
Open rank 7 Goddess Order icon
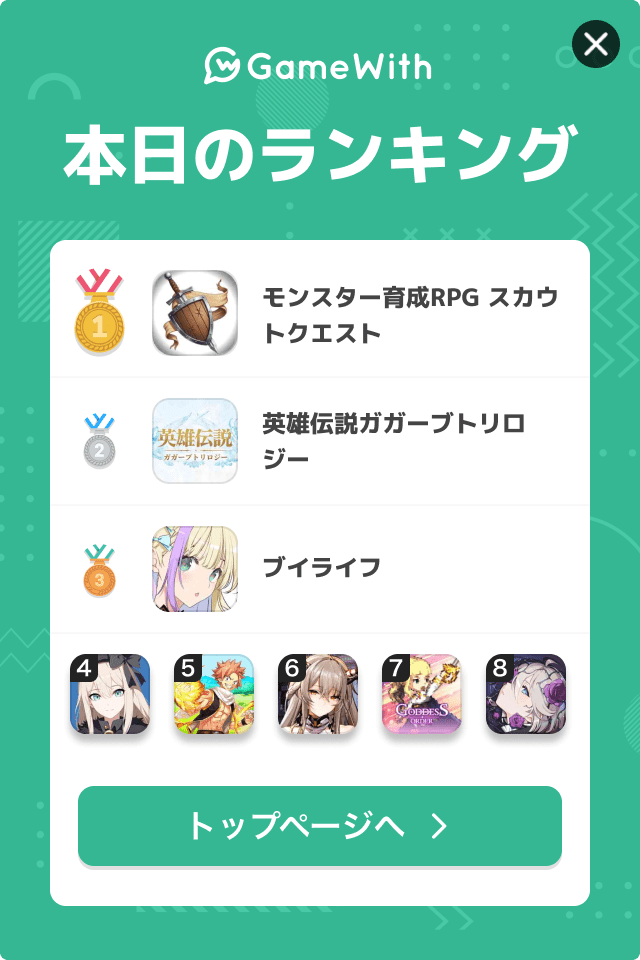coord(422,694)
